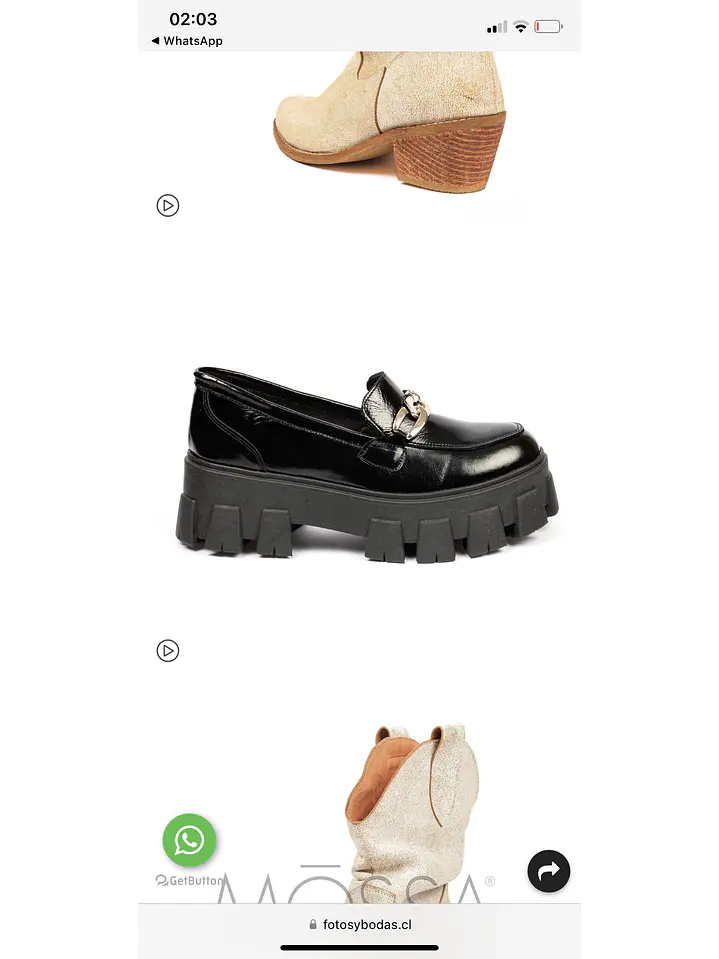Open the black platform loafer image

pos(366,462)
